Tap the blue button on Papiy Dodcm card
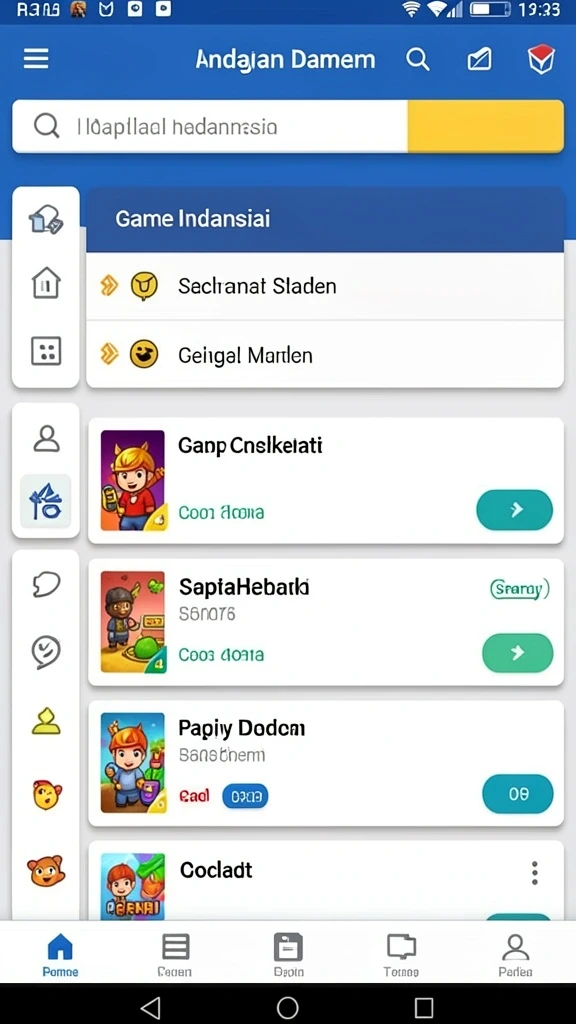The width and height of the screenshot is (576, 1024). click(x=517, y=794)
